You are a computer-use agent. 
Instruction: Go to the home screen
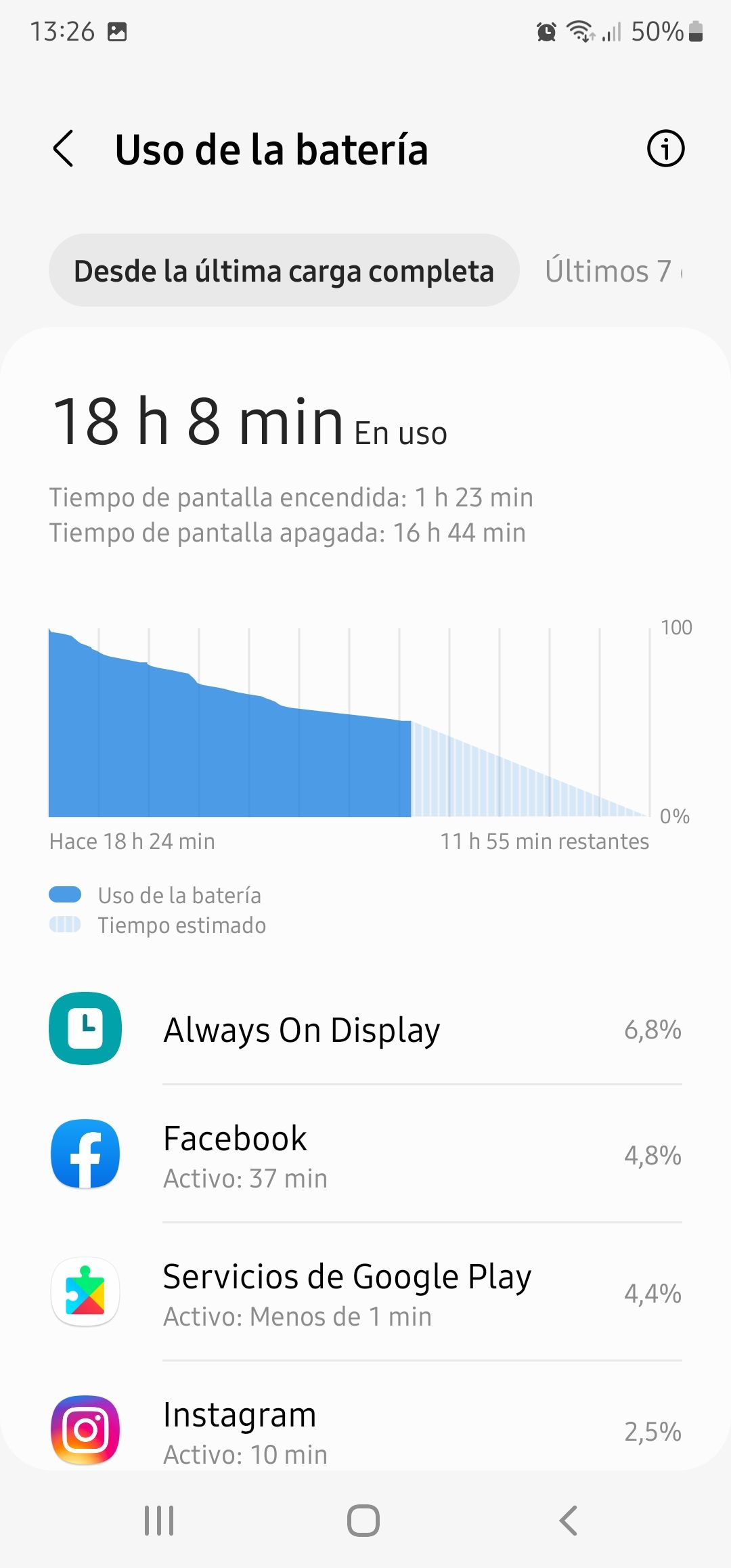pyautogui.click(x=363, y=1521)
